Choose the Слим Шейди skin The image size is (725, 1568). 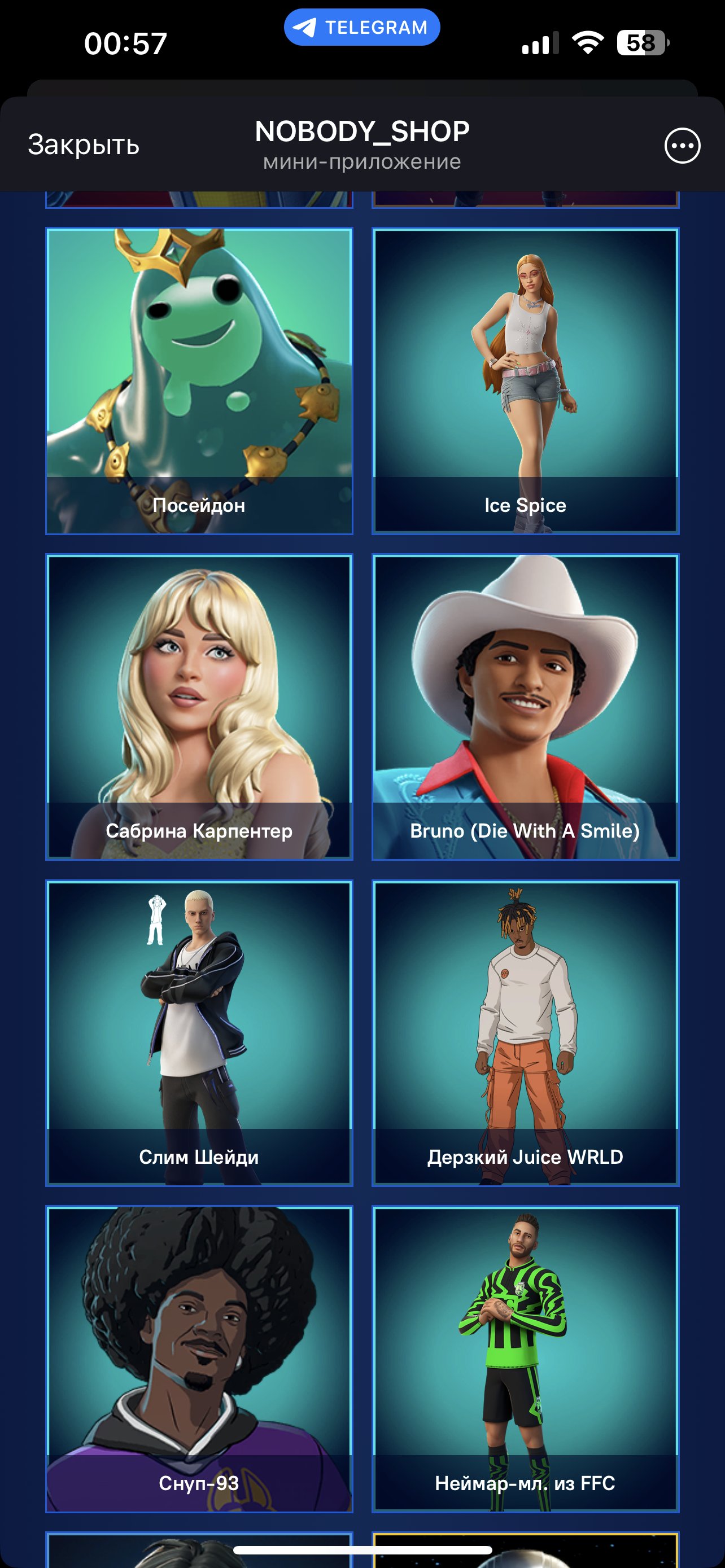click(x=199, y=1033)
